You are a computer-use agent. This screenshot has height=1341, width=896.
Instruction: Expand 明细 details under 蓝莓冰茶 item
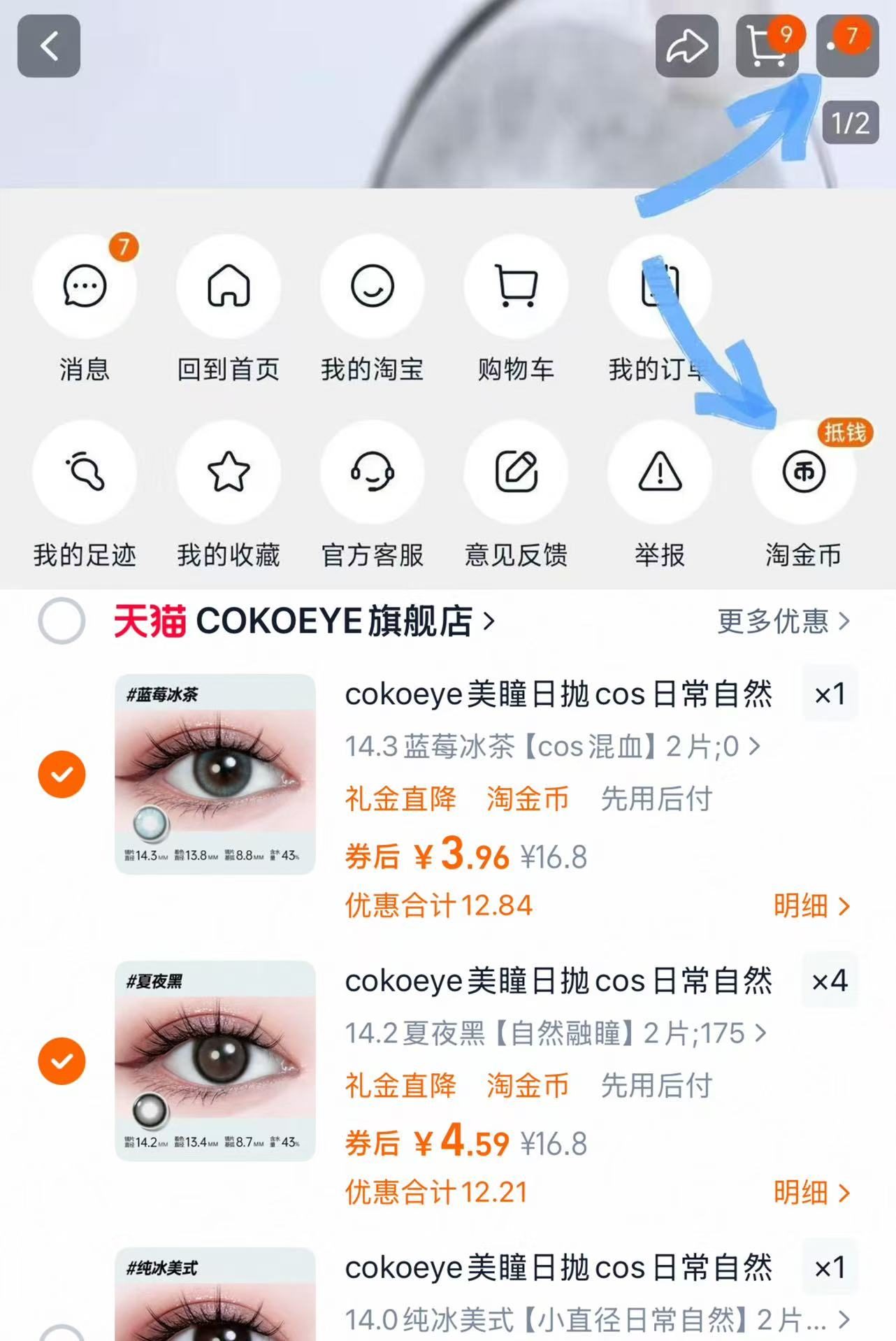[811, 905]
